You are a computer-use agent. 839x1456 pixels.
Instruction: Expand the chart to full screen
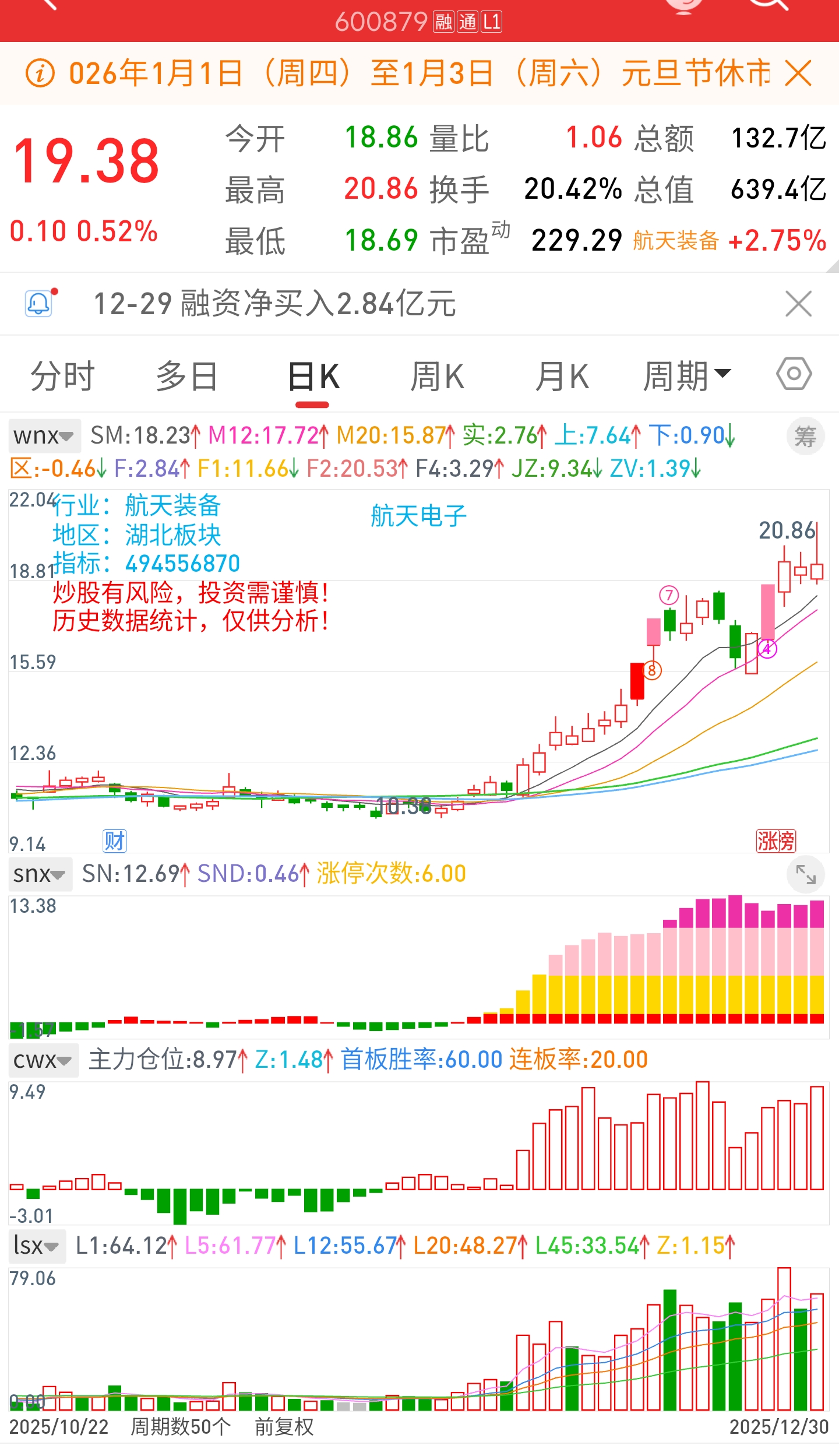pos(805,874)
